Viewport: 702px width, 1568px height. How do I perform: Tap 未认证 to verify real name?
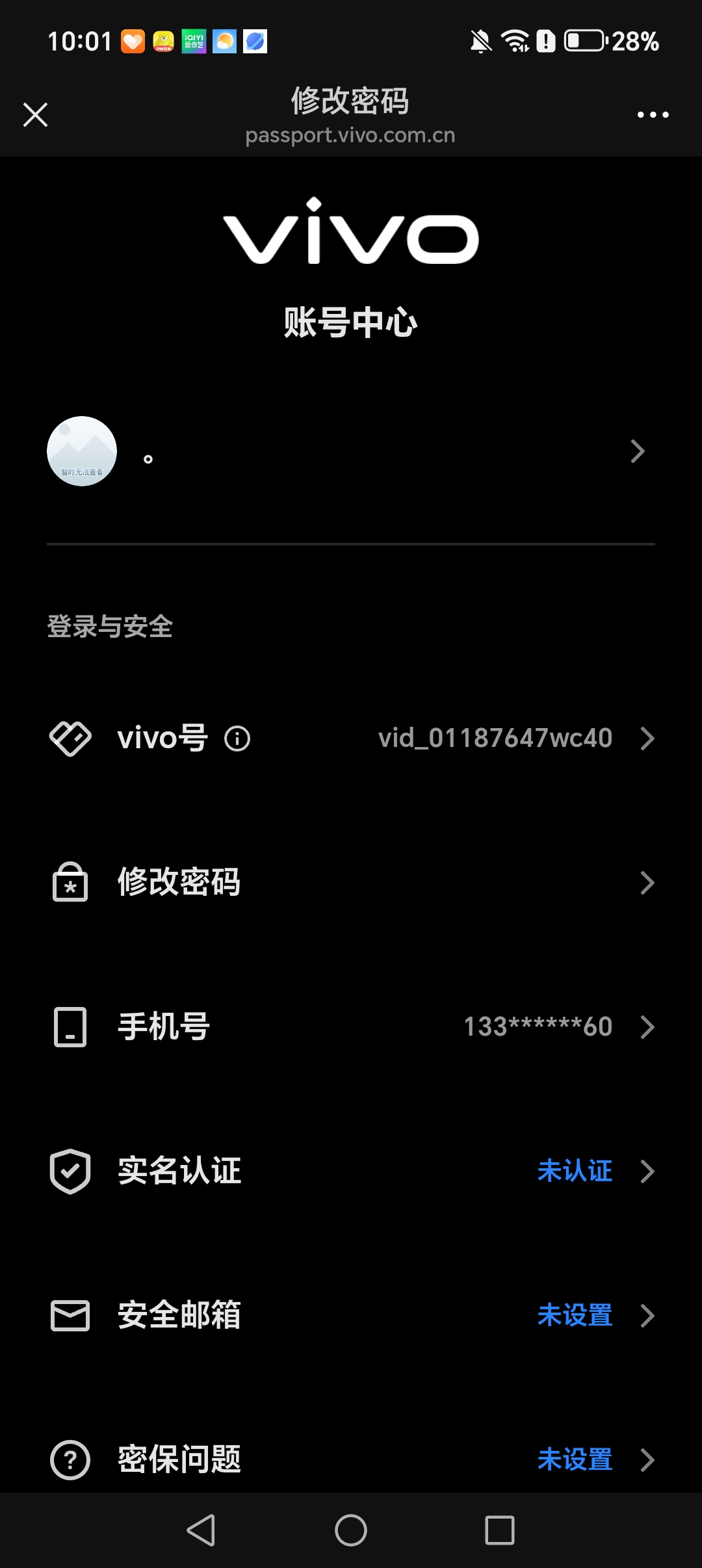[x=576, y=1171]
